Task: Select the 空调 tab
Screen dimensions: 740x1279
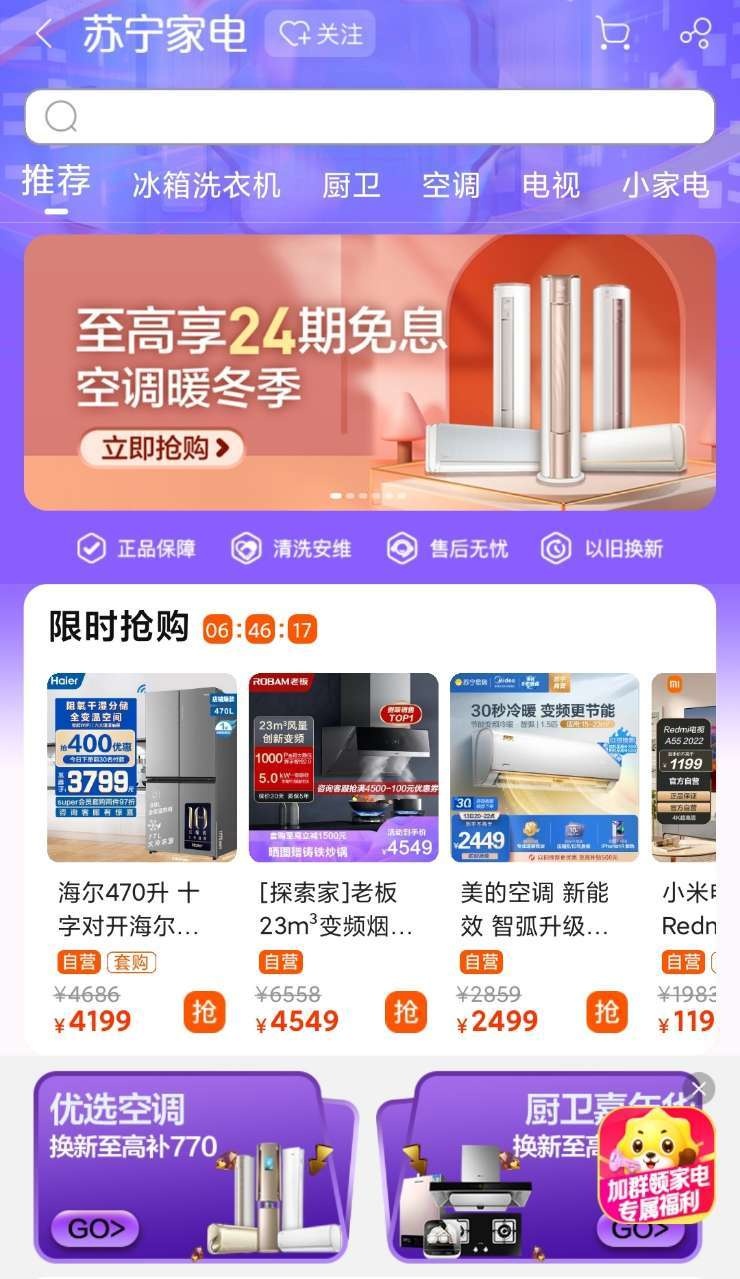Action: [x=450, y=186]
